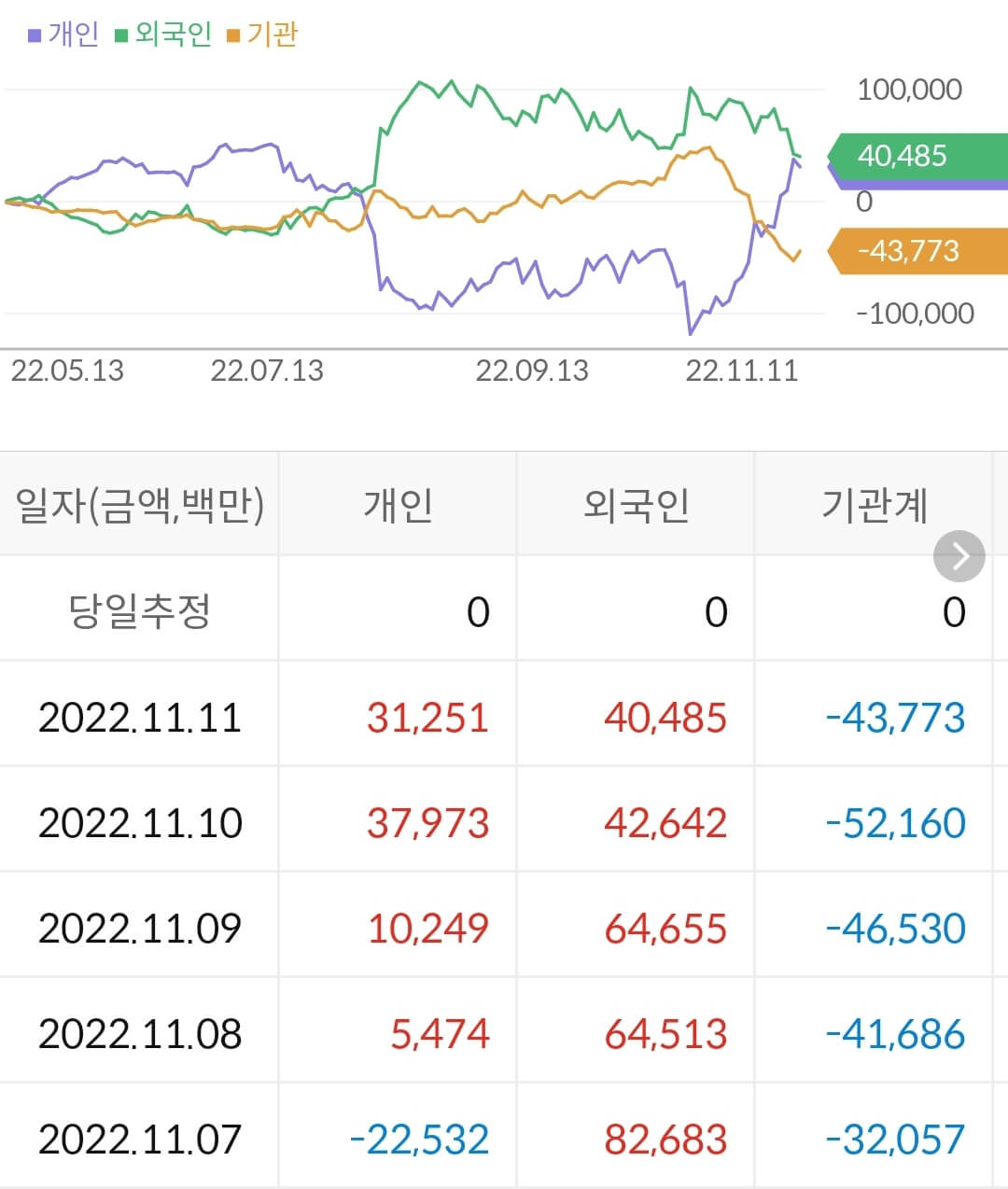
Task: Click the 2022.11.07 date entry
Action: pos(140,1139)
